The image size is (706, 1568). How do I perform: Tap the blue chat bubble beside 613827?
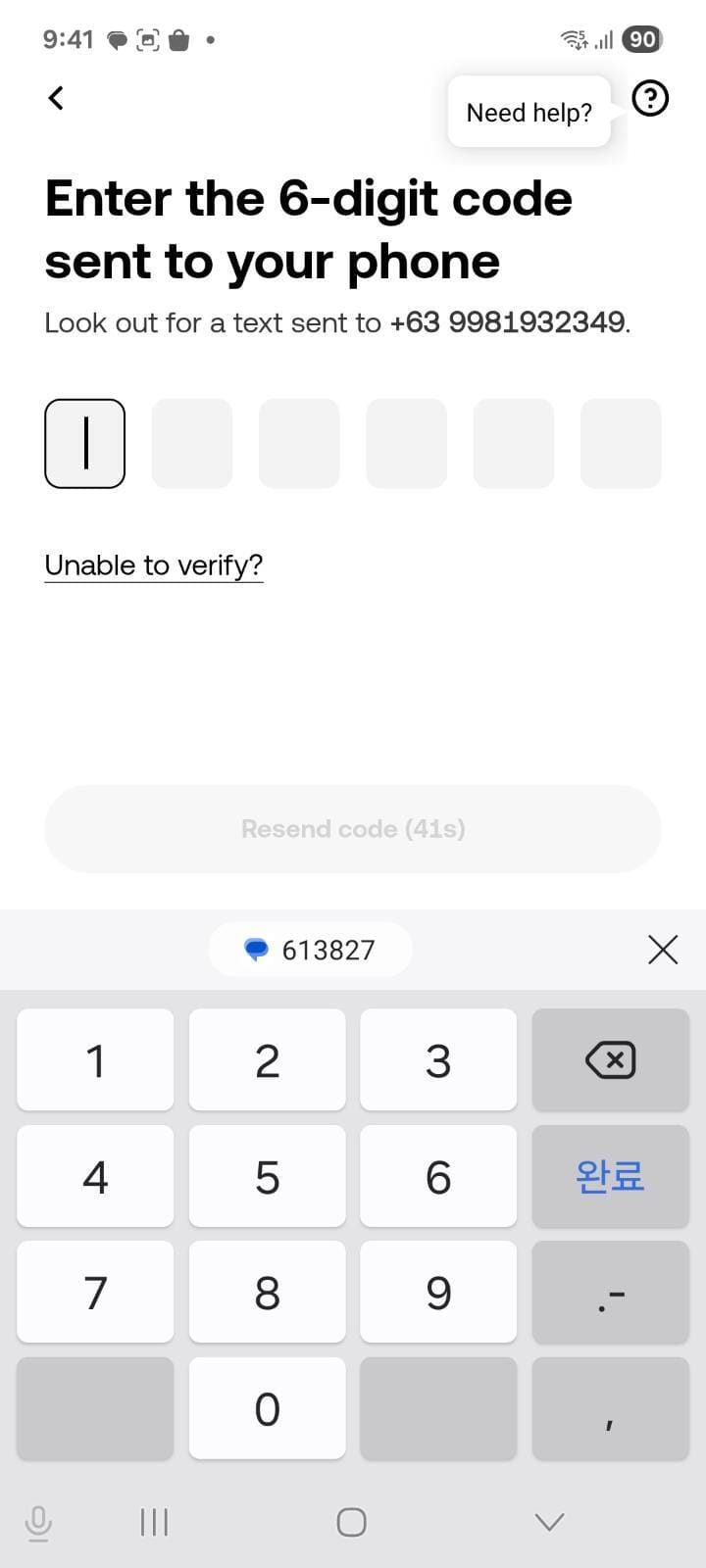[x=255, y=949]
